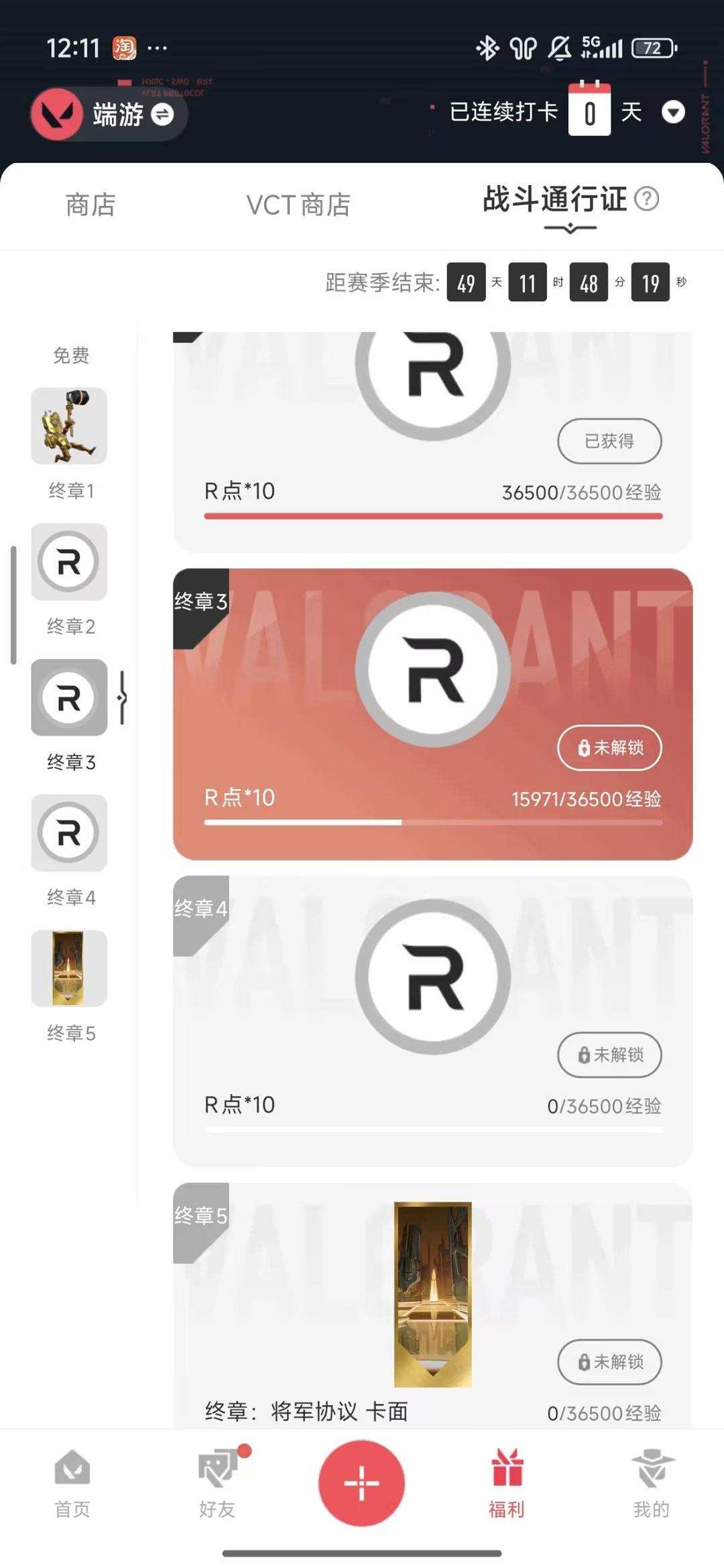Tap the help question mark beside 战斗通行证
This screenshot has width=724, height=1568.
[x=648, y=198]
